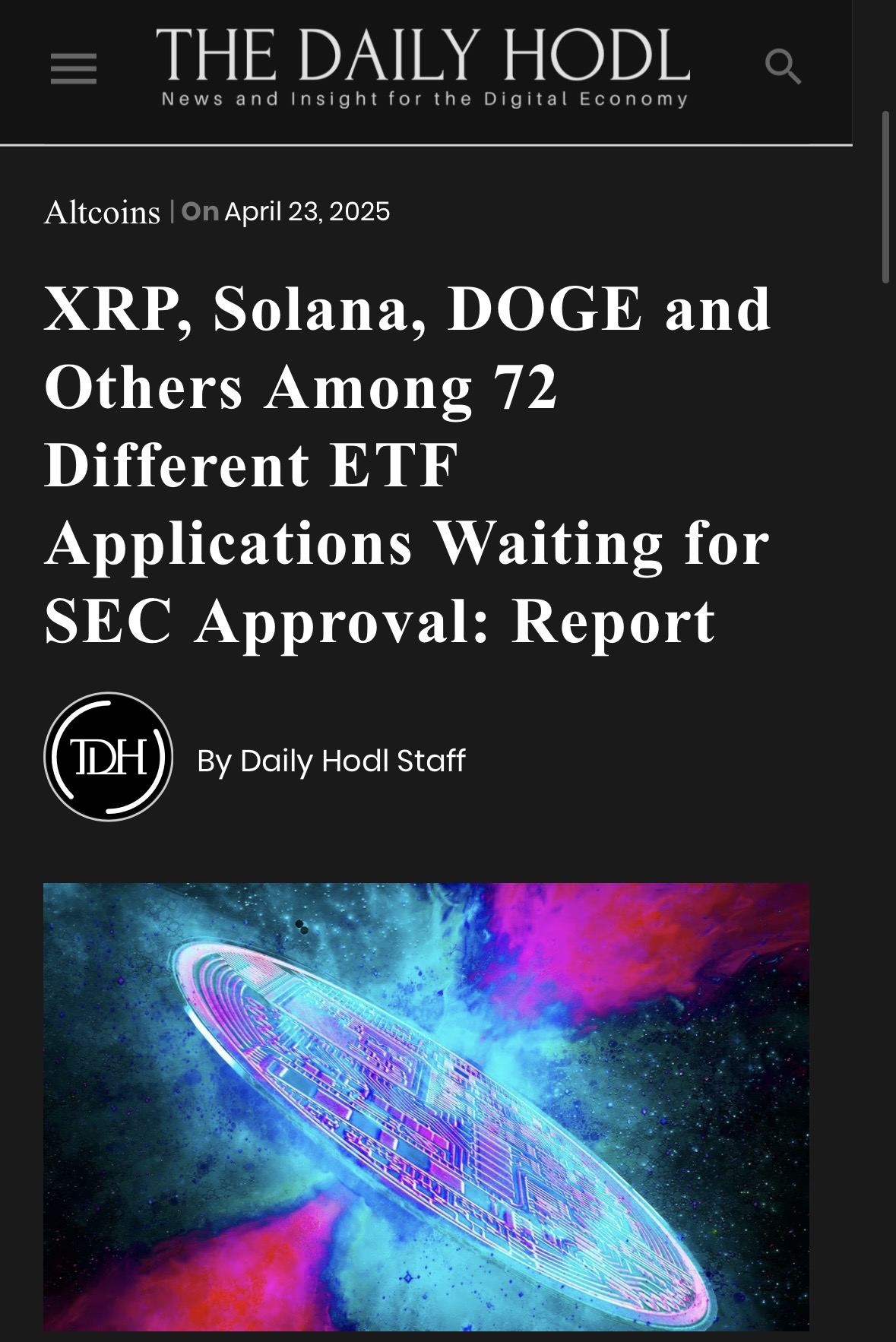
Task: Open the hamburger navigation menu
Action: (74, 69)
